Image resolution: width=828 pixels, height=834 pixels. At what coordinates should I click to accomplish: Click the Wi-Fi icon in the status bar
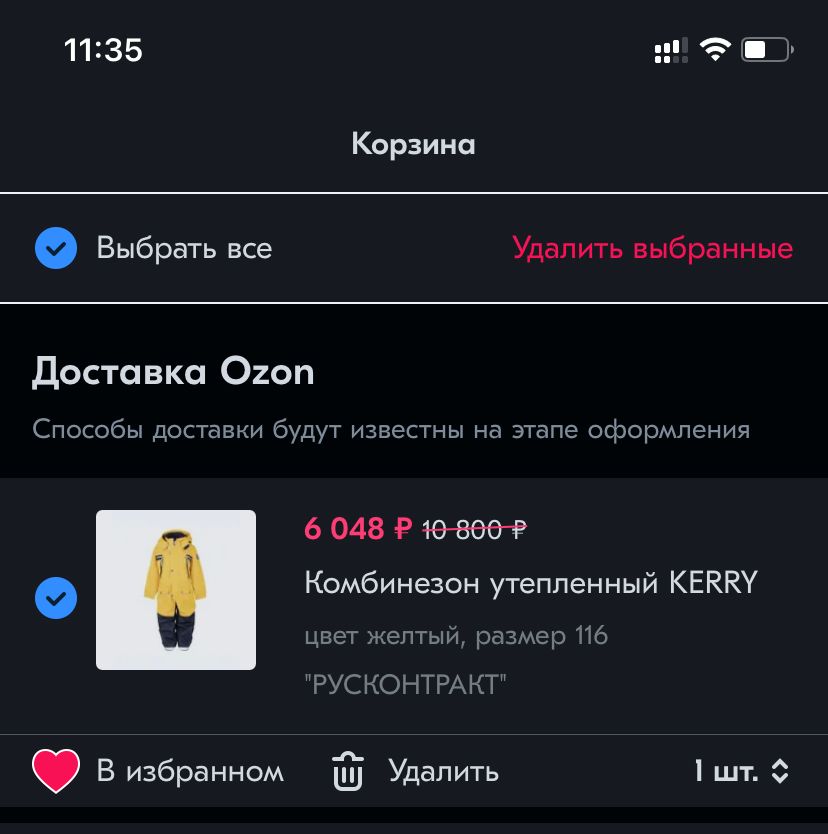coord(714,48)
